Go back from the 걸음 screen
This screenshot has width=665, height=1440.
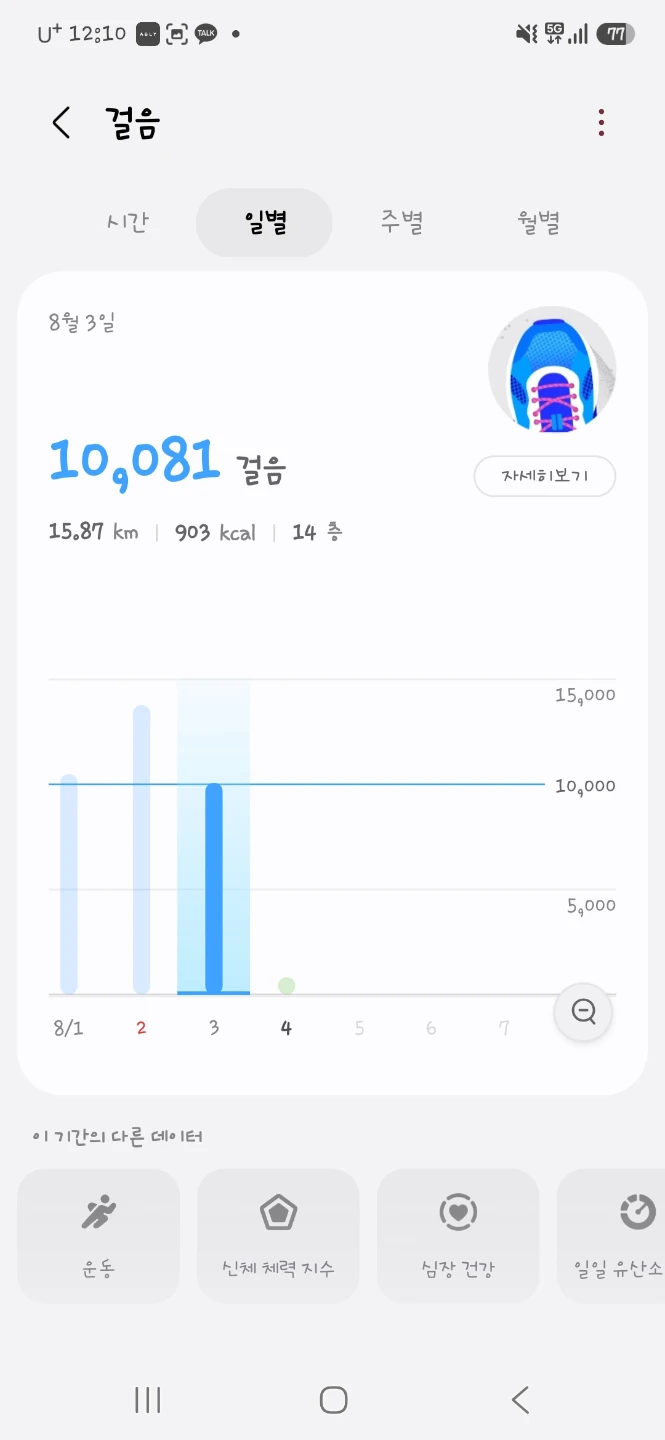(62, 123)
